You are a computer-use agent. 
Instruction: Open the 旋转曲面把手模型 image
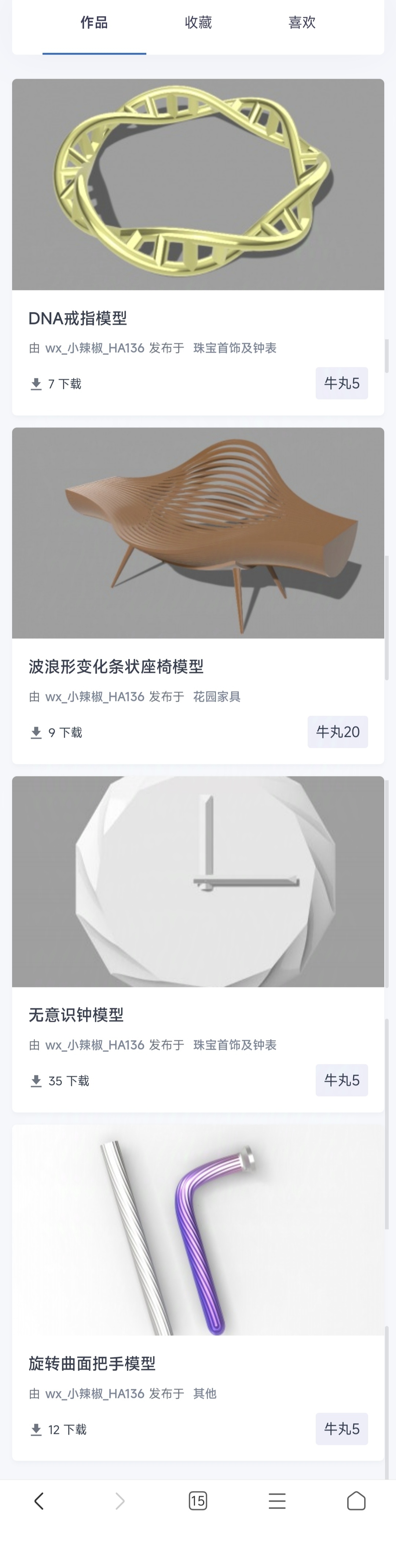pyautogui.click(x=198, y=1230)
